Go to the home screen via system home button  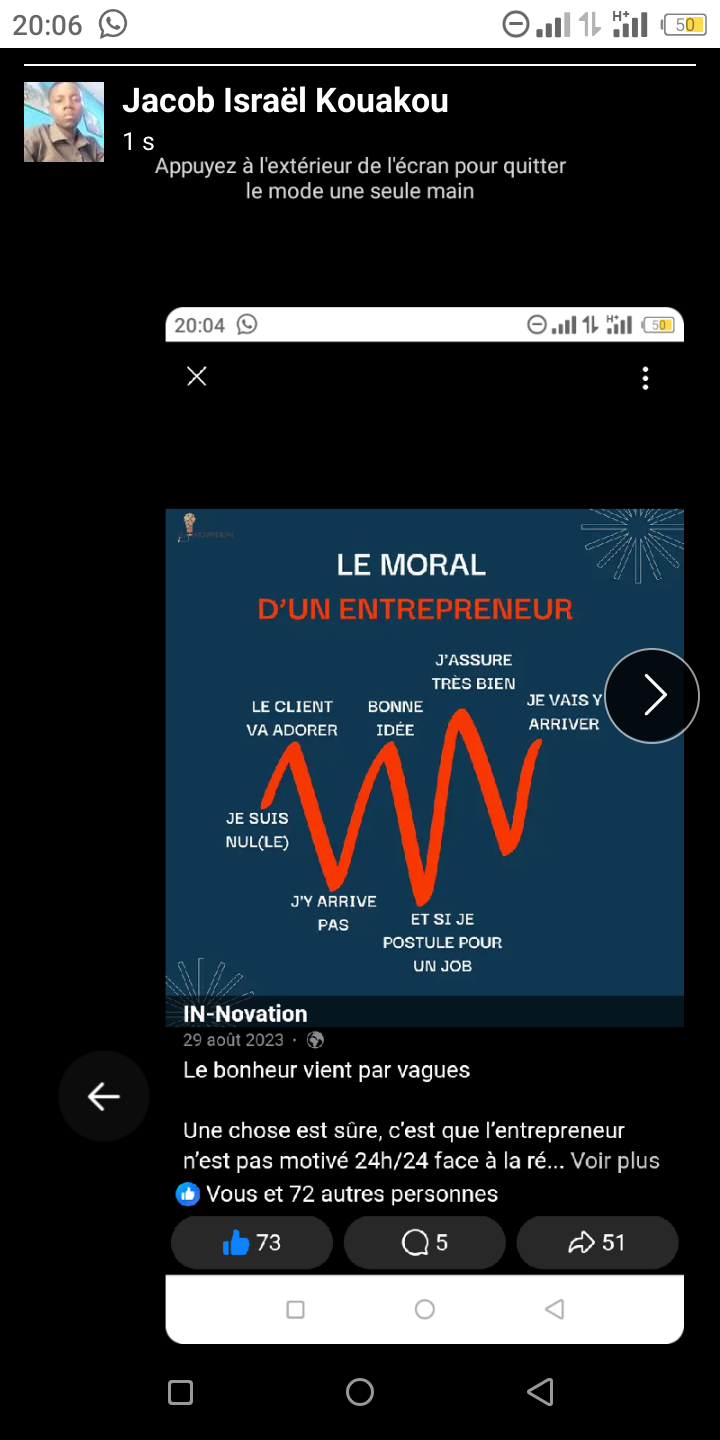tap(360, 1392)
